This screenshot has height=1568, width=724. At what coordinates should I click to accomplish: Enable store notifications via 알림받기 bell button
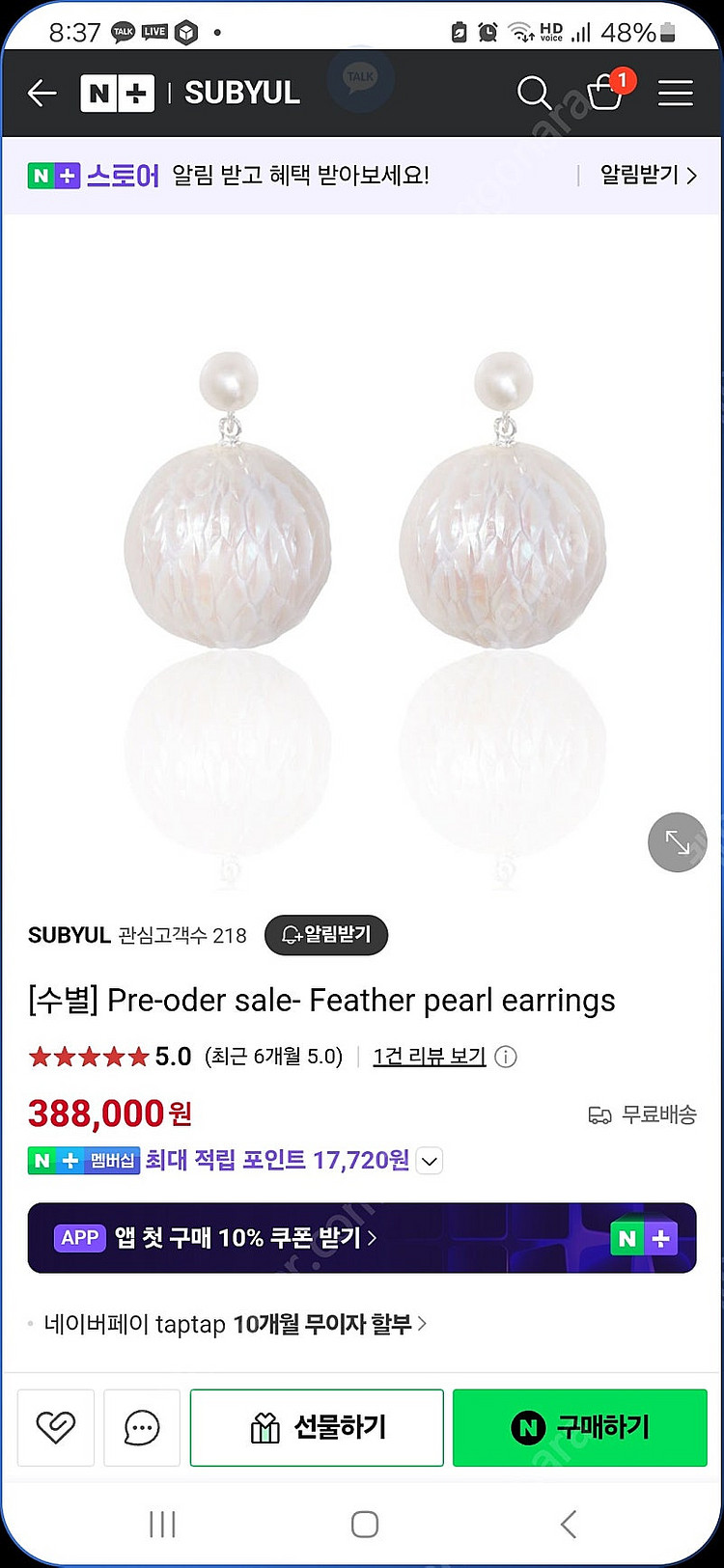click(x=325, y=935)
